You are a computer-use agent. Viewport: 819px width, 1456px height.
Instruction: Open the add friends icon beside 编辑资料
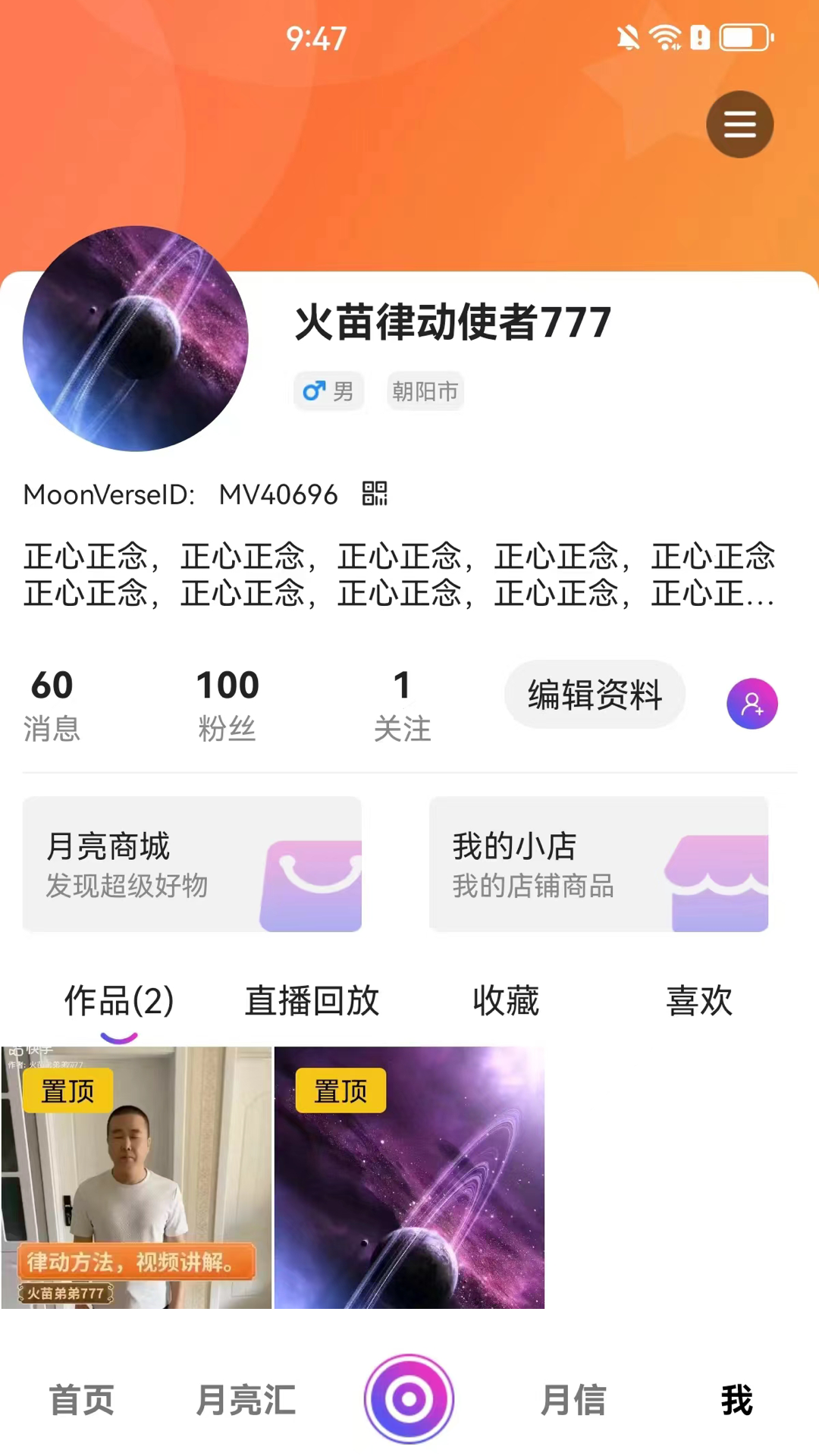pyautogui.click(x=752, y=704)
